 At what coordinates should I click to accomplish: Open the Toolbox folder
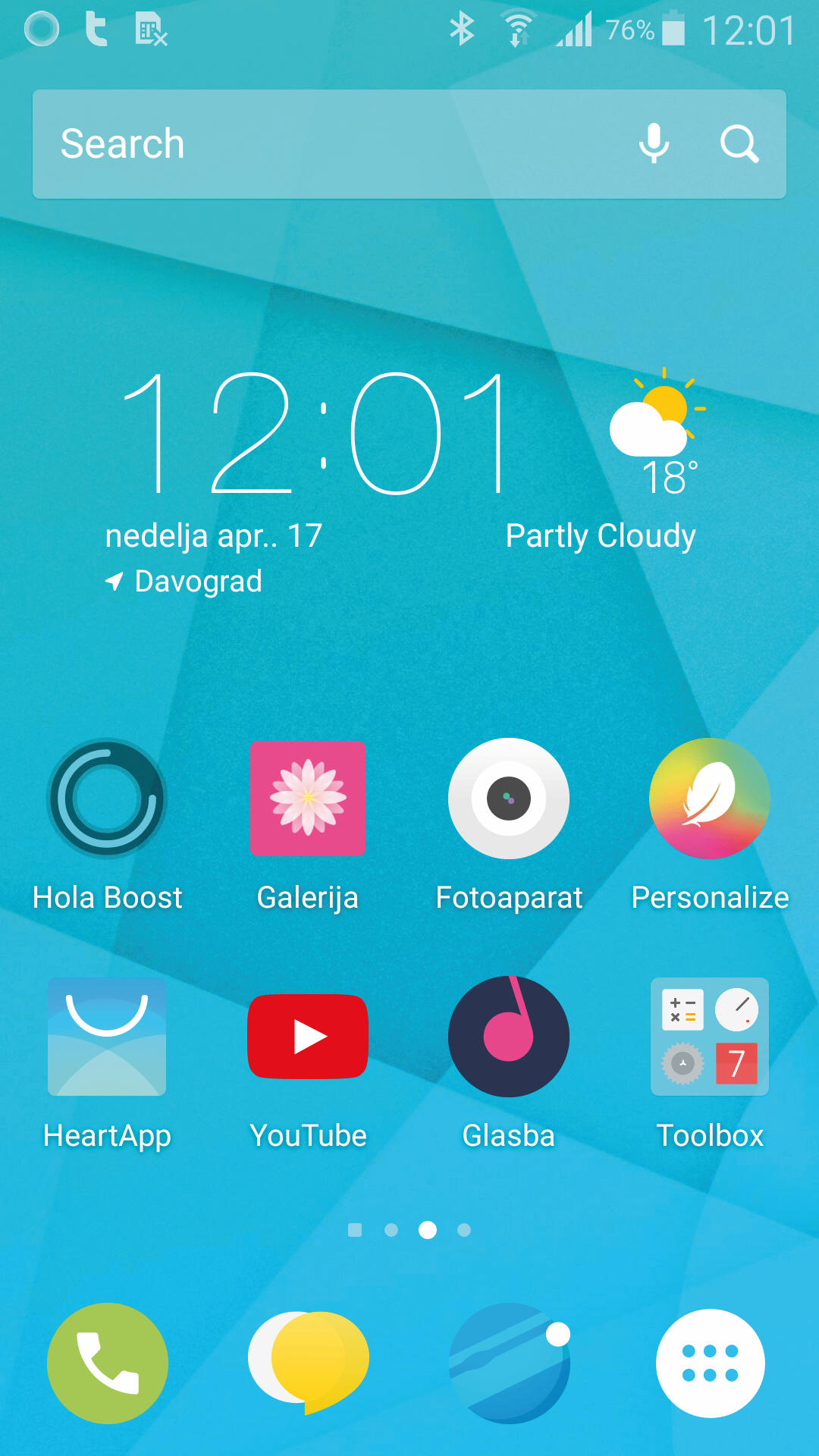[710, 1037]
